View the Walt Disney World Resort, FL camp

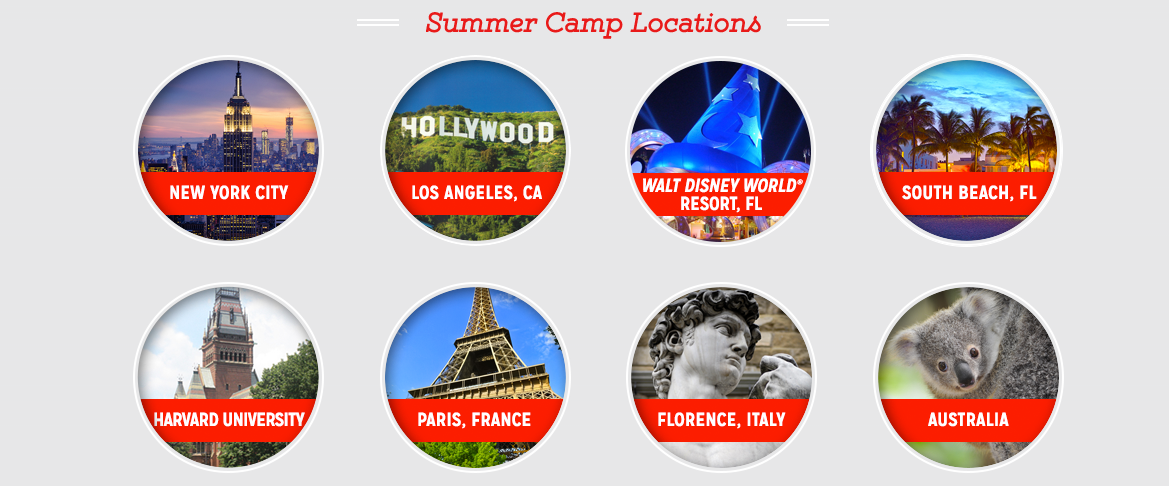click(721, 150)
